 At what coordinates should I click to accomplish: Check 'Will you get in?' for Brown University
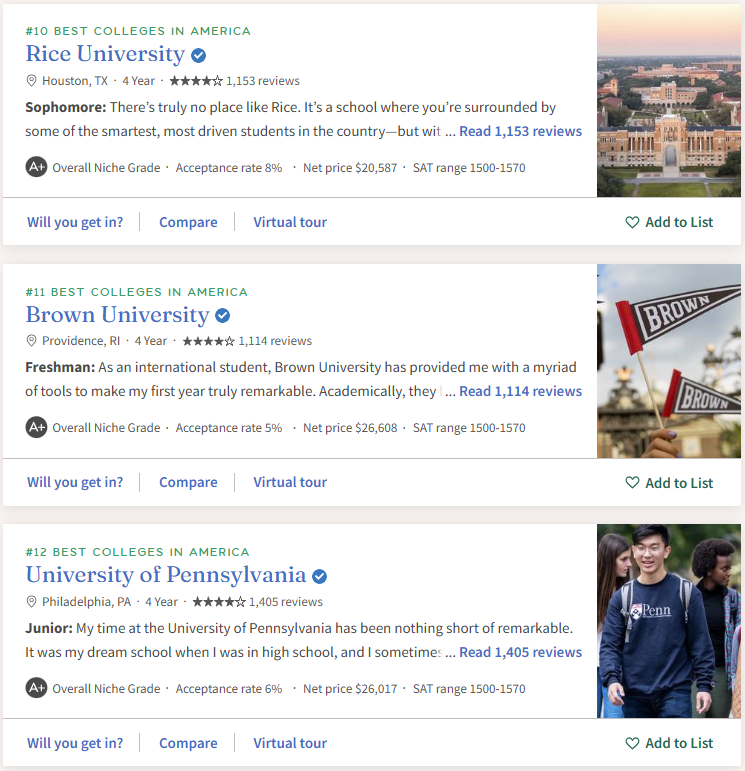click(x=75, y=482)
